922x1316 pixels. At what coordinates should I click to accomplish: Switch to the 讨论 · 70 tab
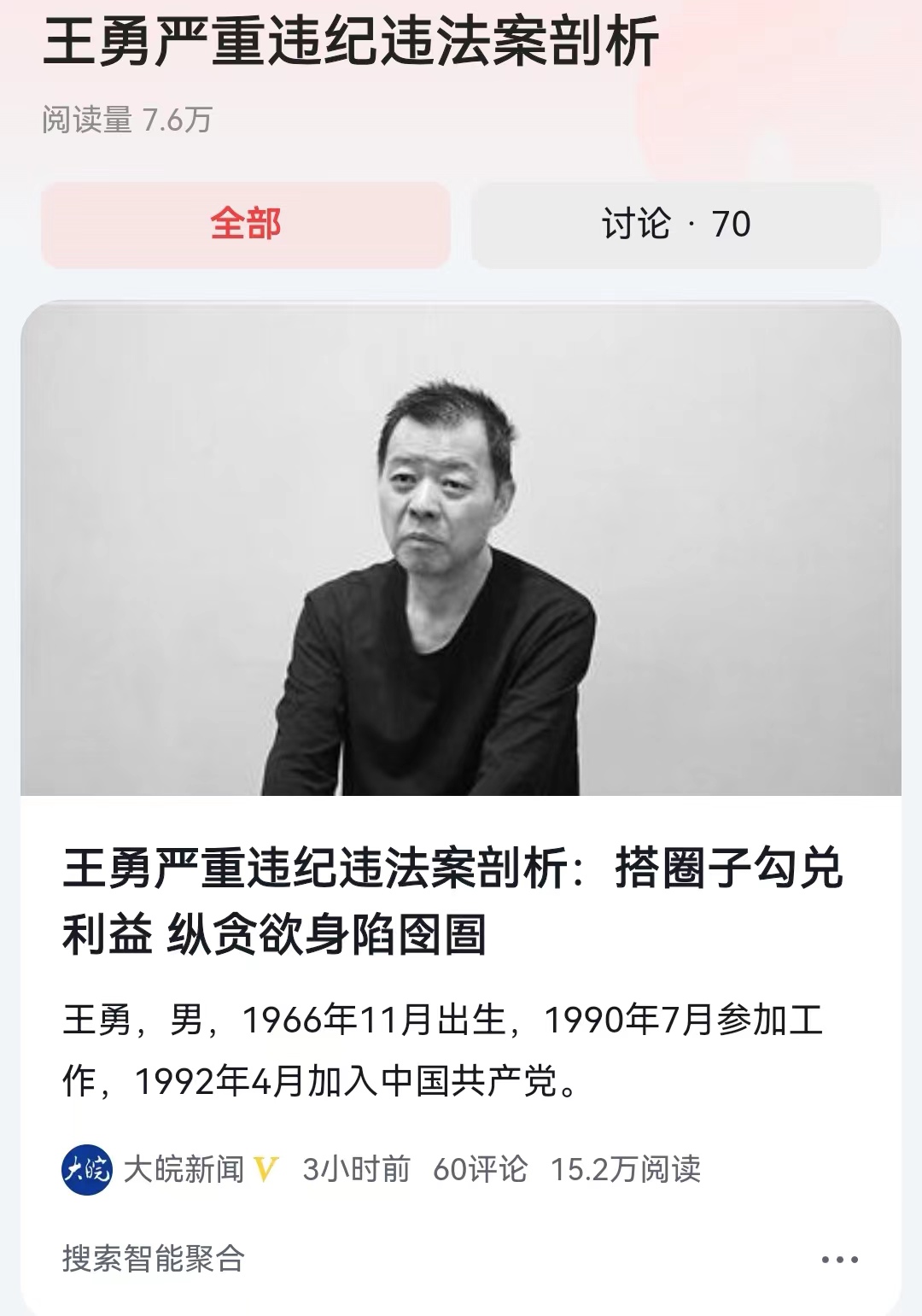674,225
